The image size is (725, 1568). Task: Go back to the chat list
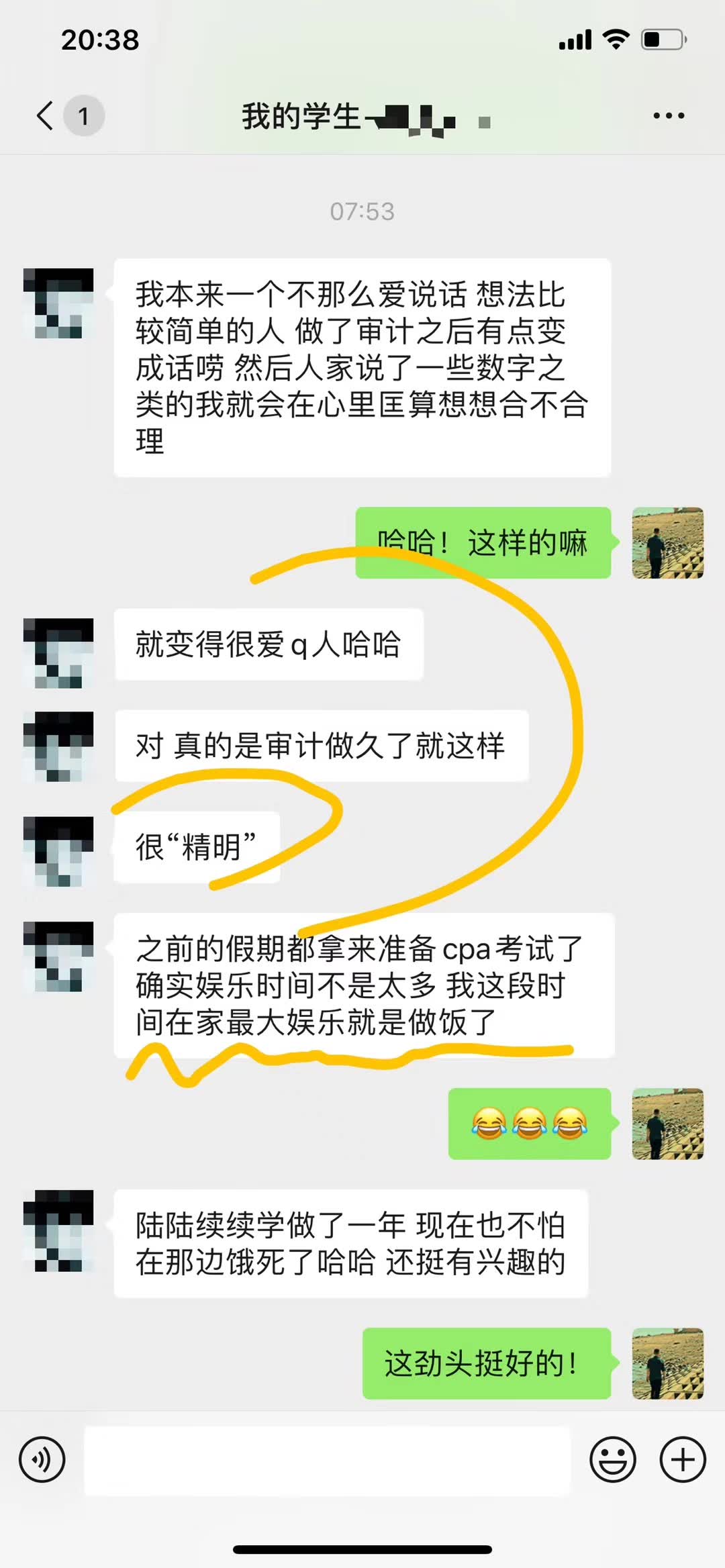[x=46, y=115]
